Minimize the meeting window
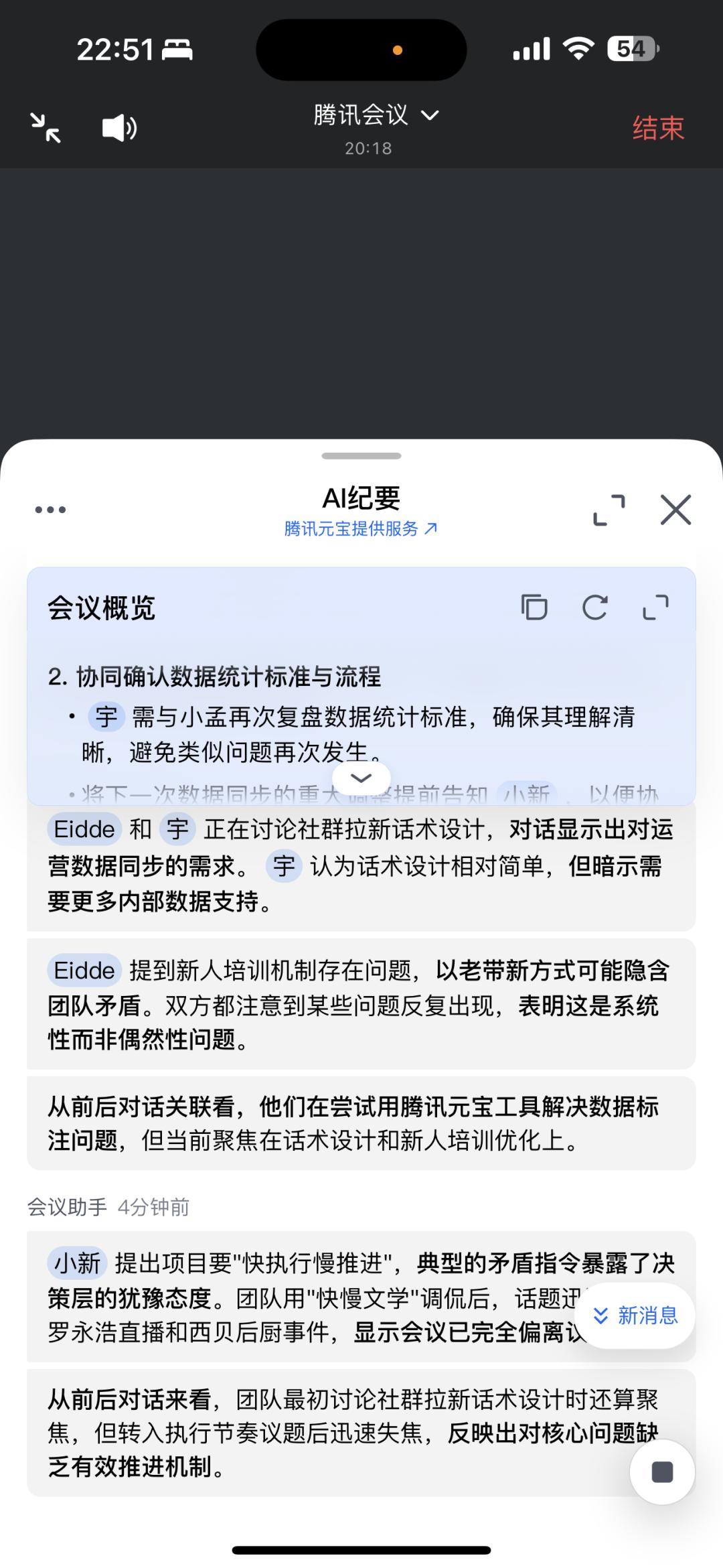 pos(46,127)
